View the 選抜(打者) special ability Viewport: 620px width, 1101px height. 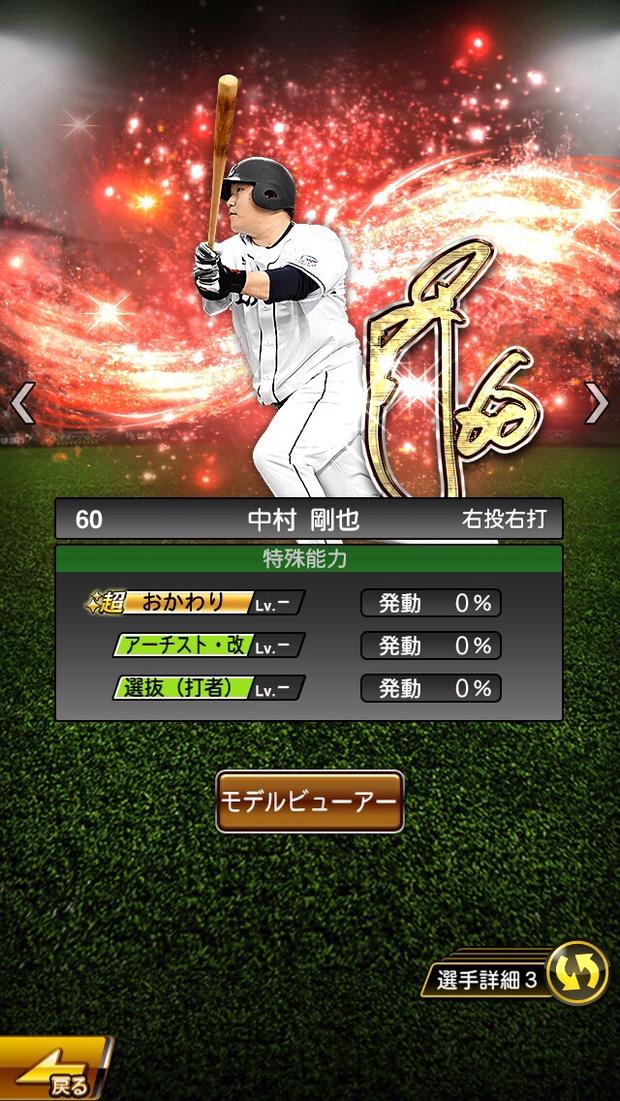[x=208, y=688]
